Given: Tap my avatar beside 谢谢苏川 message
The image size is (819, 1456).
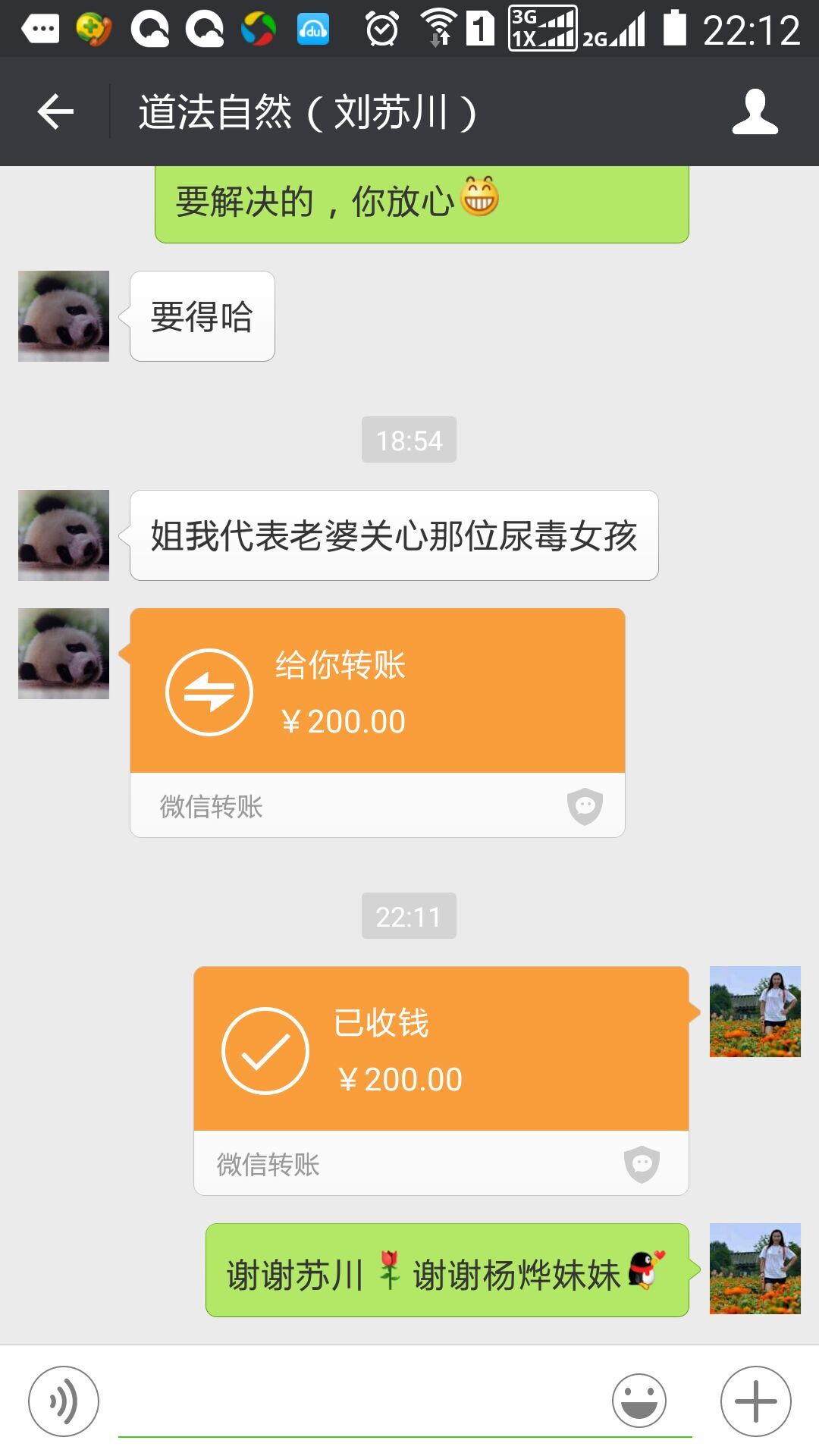Looking at the screenshot, I should click(755, 1269).
